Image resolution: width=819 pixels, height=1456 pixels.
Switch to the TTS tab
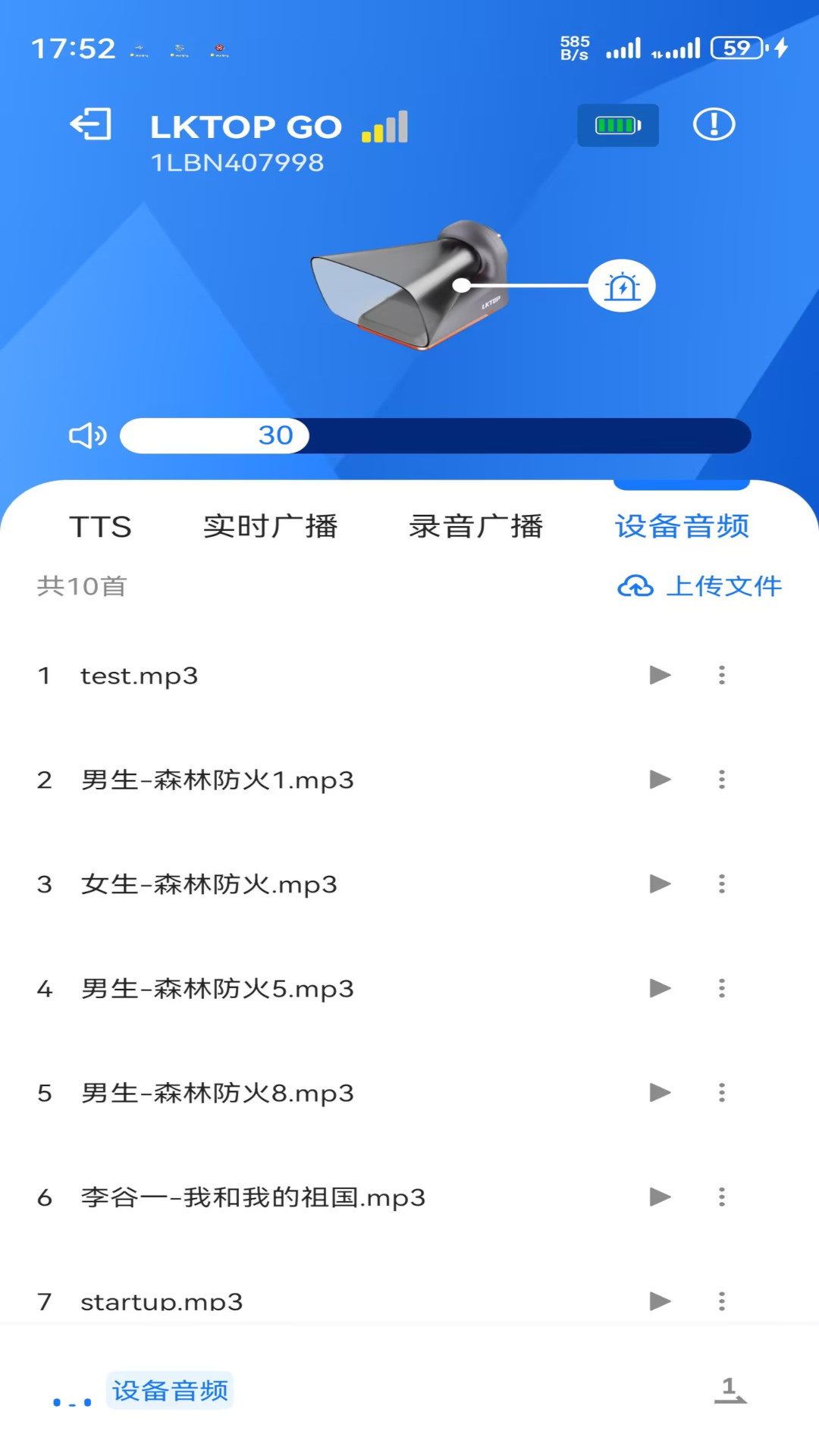[99, 526]
